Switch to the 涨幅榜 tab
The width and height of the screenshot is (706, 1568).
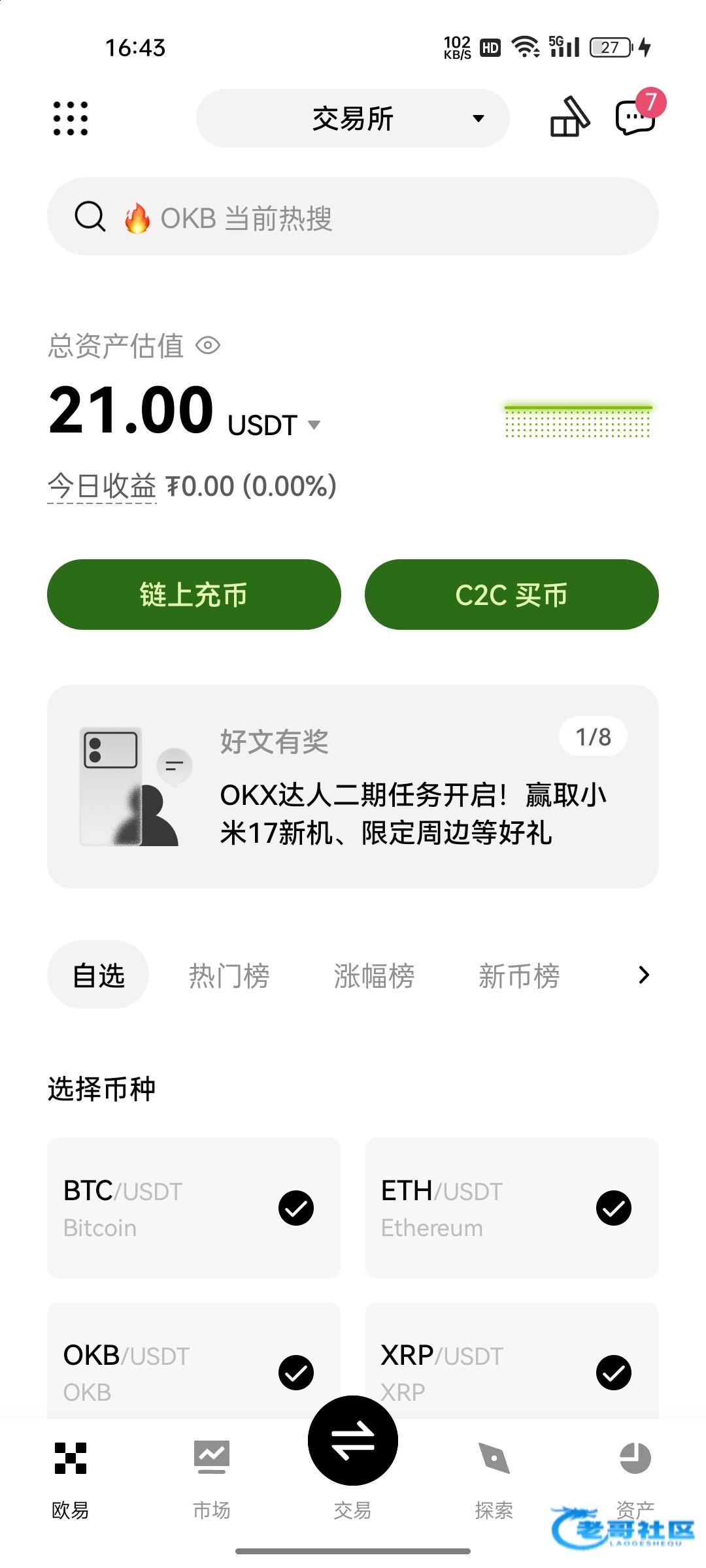(374, 975)
